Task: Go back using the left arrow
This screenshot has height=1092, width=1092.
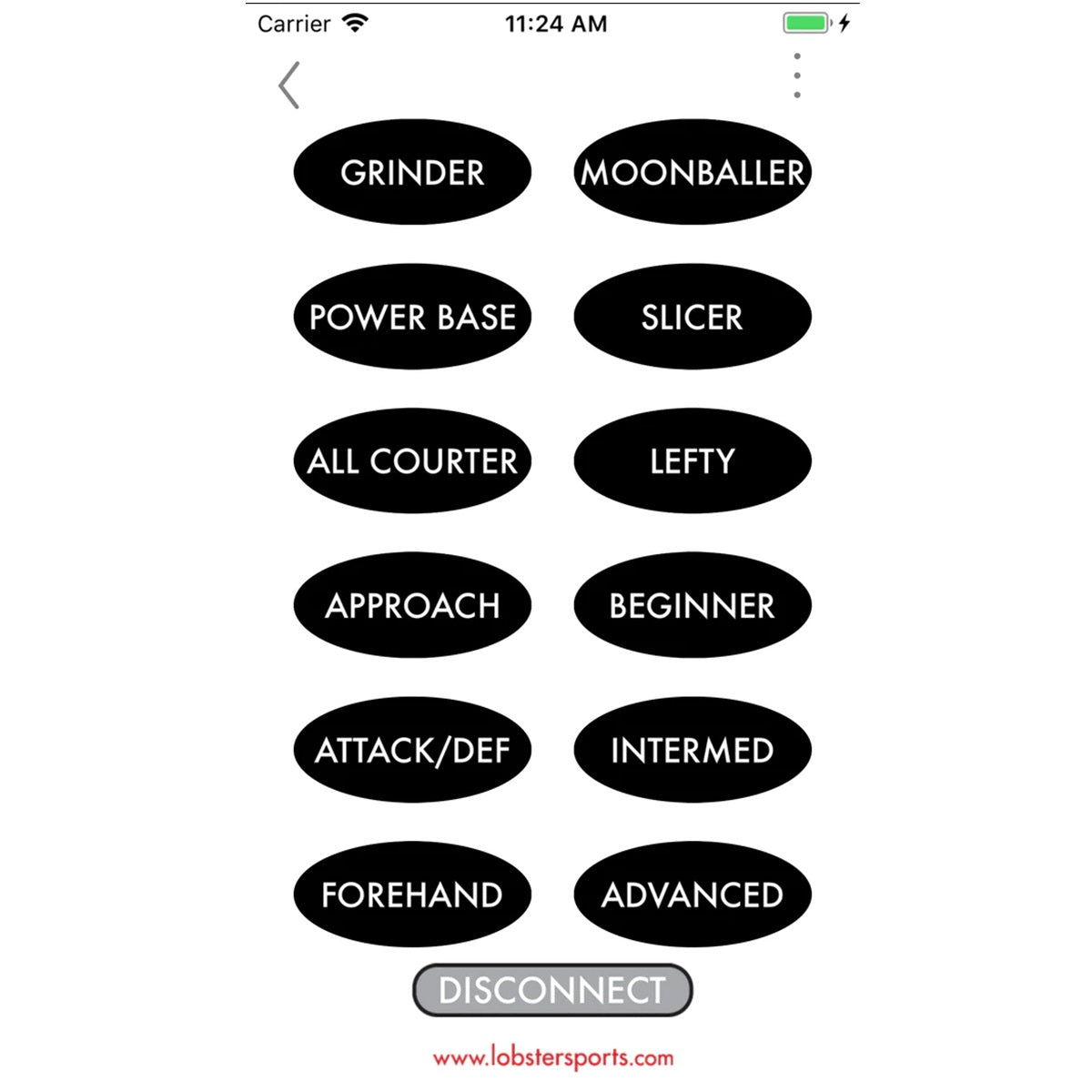Action: 289,86
